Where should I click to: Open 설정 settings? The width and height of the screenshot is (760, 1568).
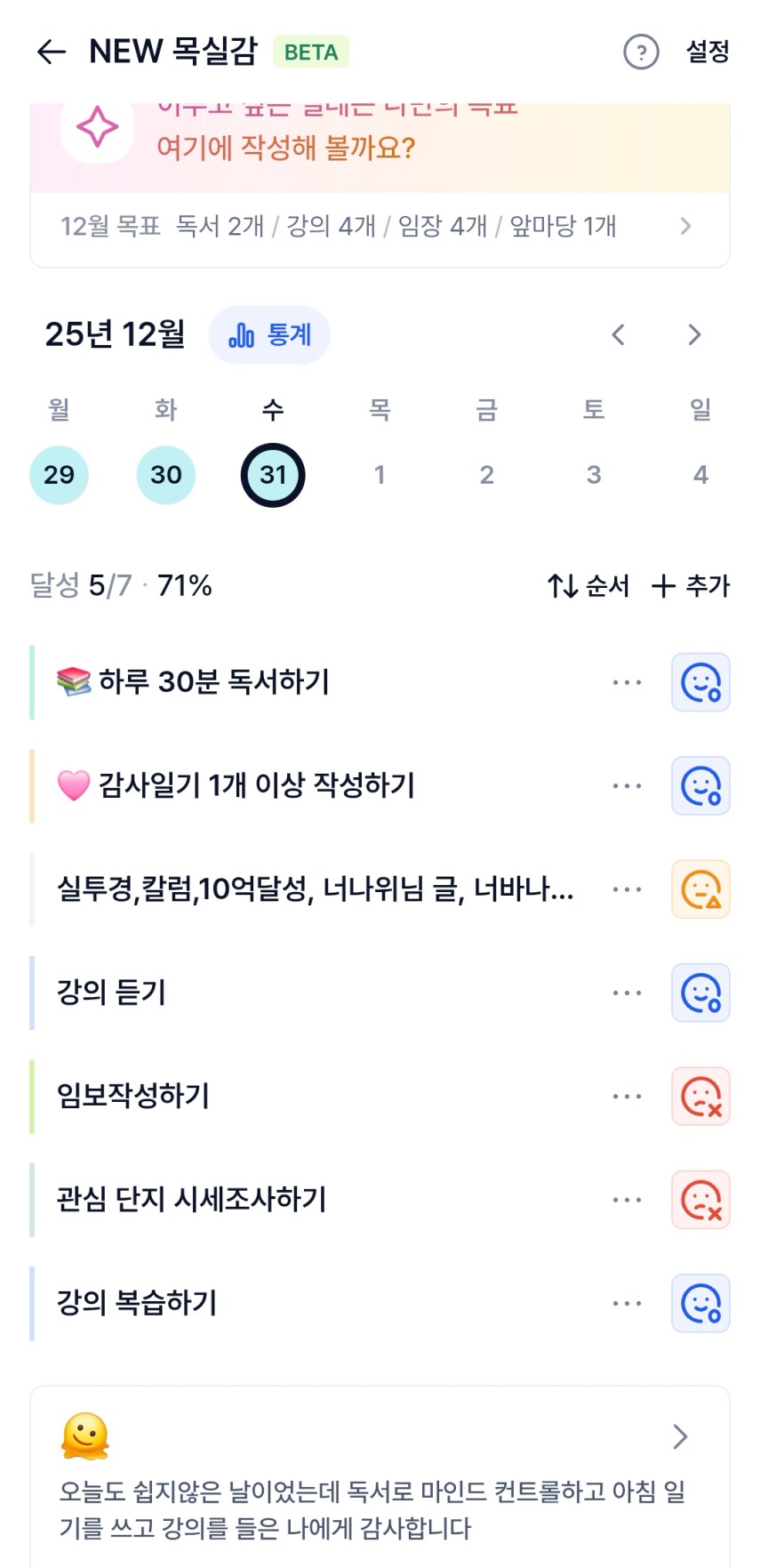[708, 52]
